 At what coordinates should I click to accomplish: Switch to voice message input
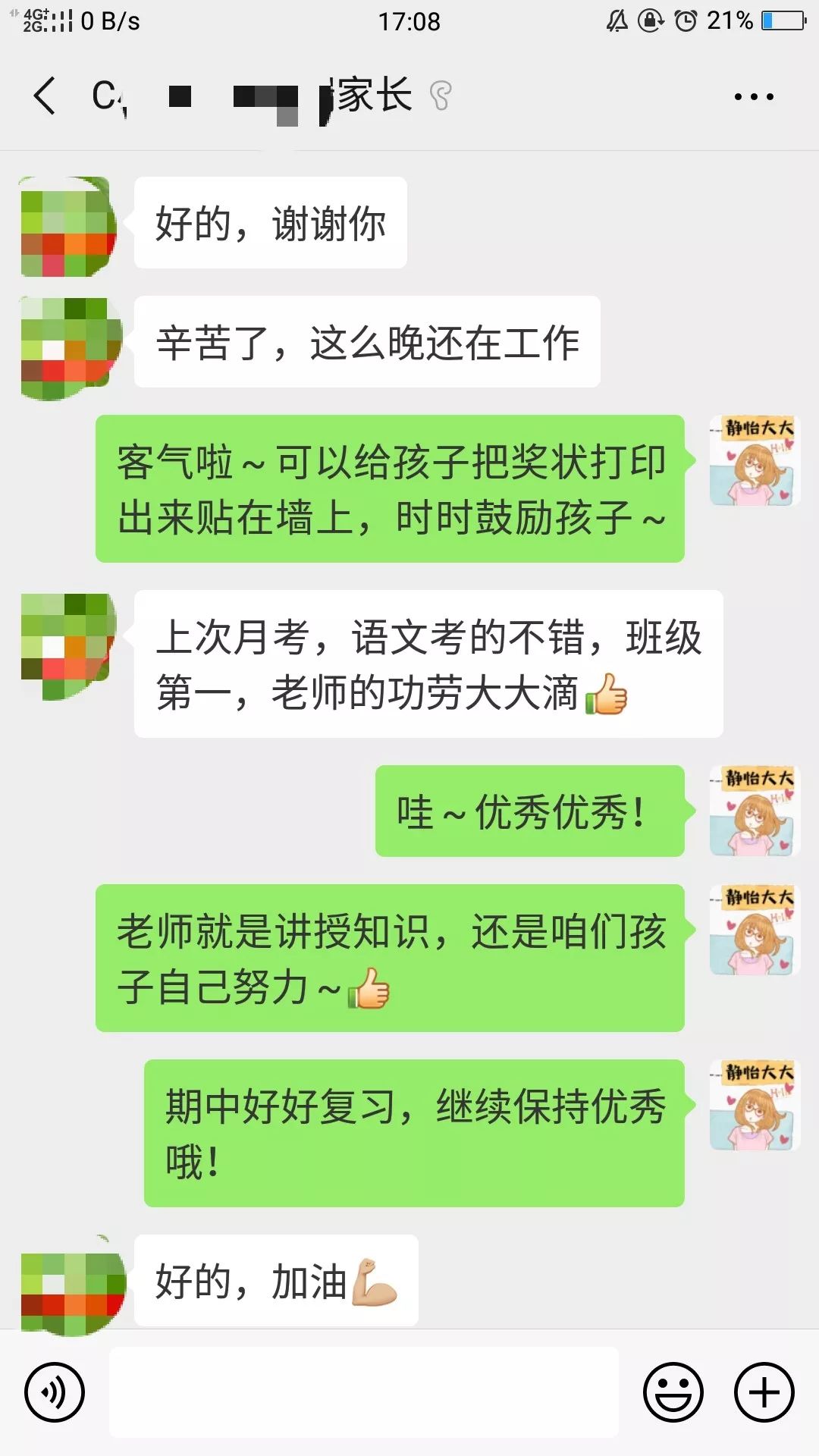(x=54, y=1392)
